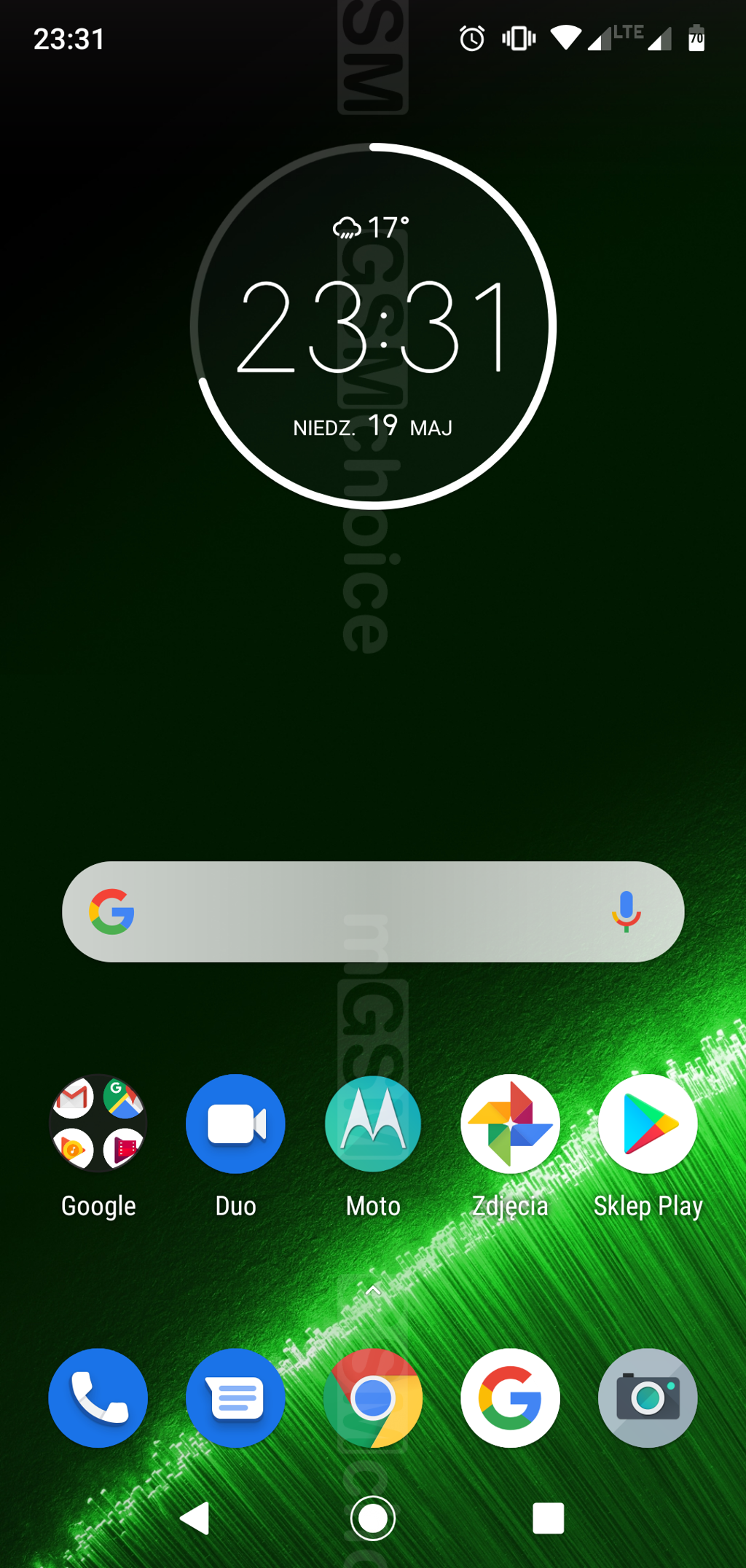This screenshot has height=1568, width=746.
Task: Launch the Chrome browser
Action: click(x=373, y=1398)
